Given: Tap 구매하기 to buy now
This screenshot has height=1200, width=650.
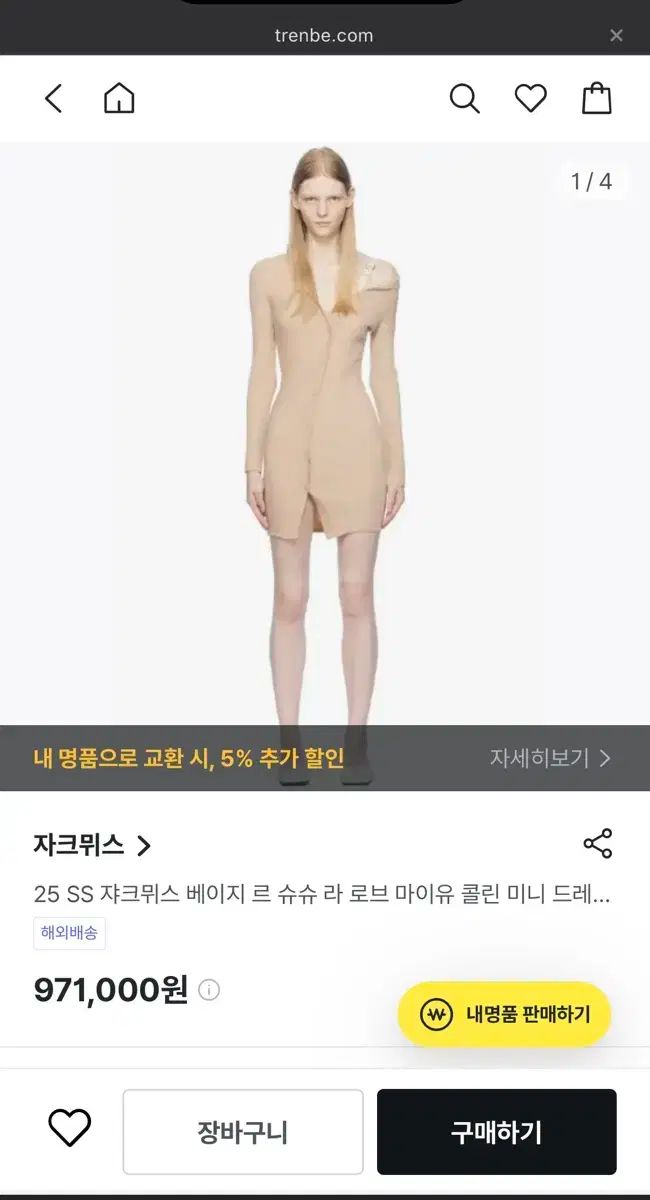Looking at the screenshot, I should [496, 1132].
